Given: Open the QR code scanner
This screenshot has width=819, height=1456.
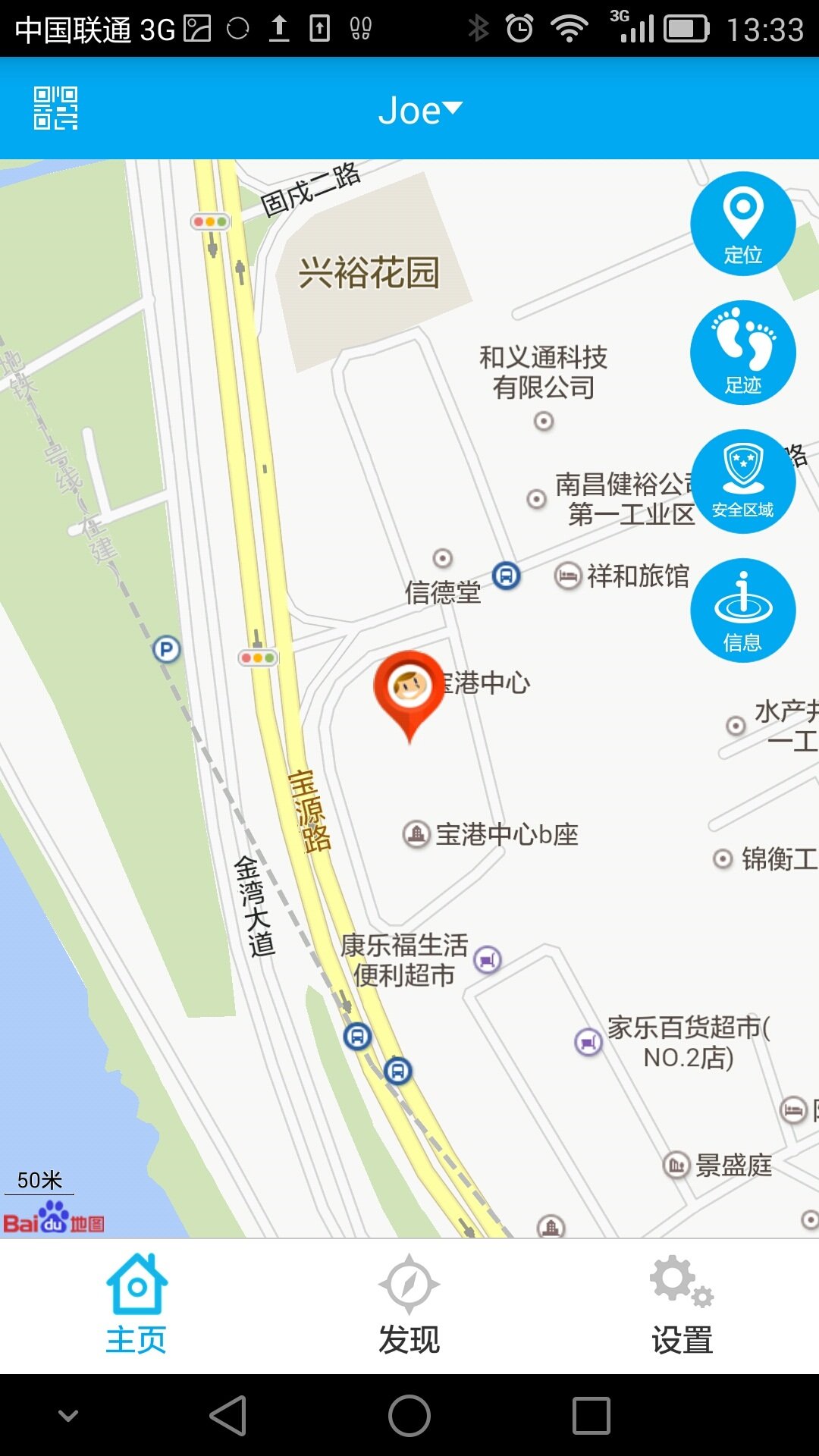Looking at the screenshot, I should tap(55, 108).
